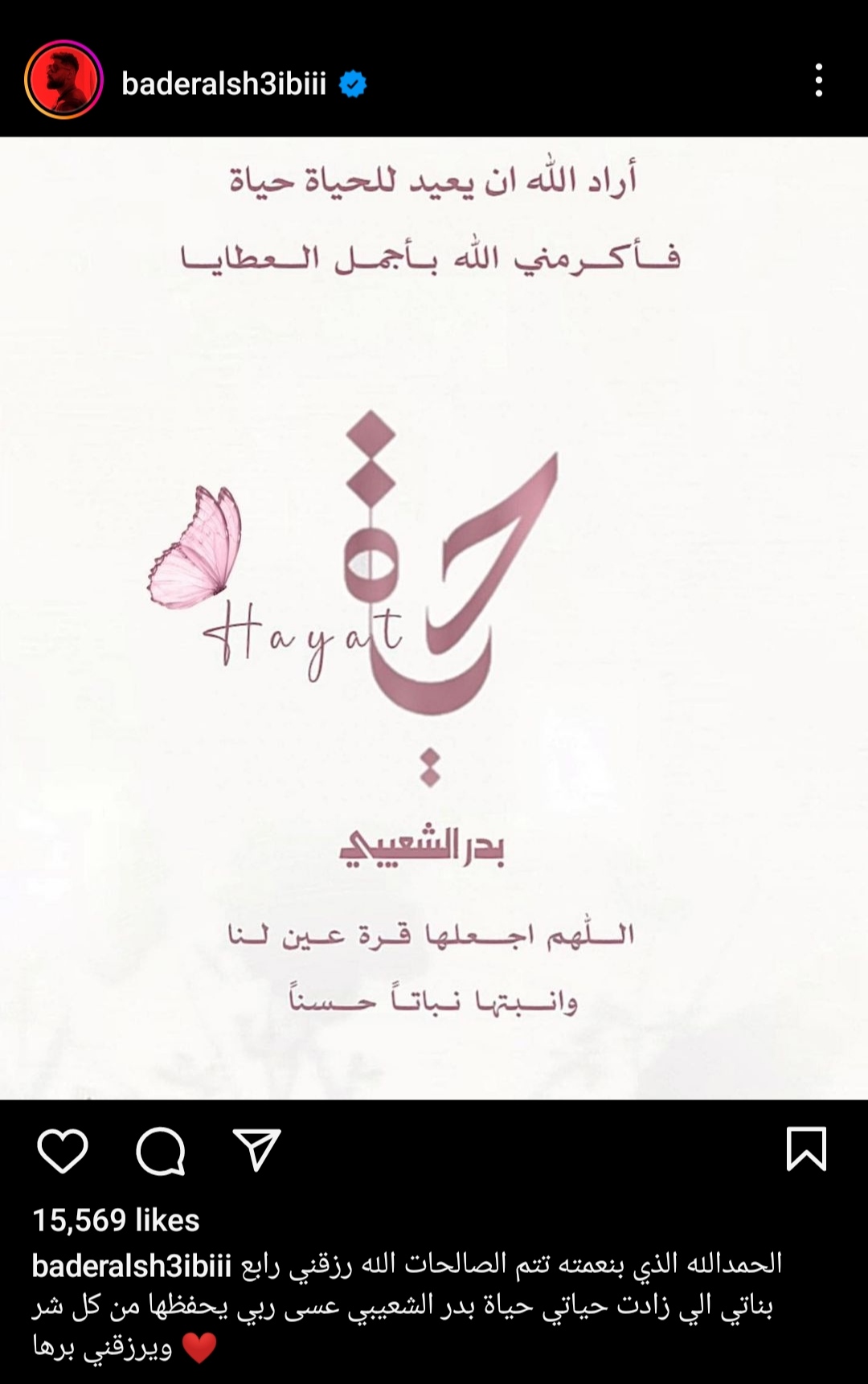
Task: Open the post overflow menu
Action: tap(818, 81)
